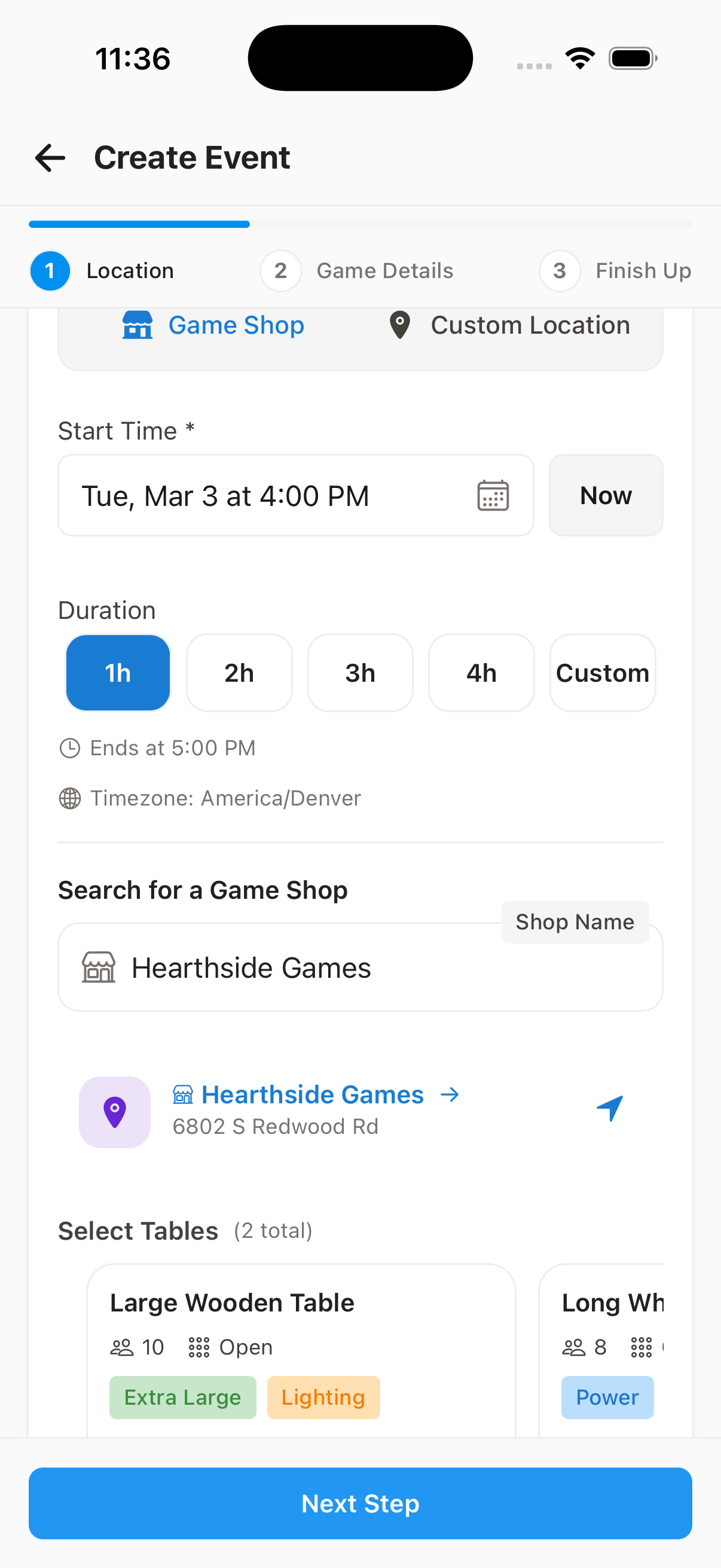This screenshot has width=721, height=1568.
Task: Tap the Custom Location pin icon
Action: [x=399, y=325]
